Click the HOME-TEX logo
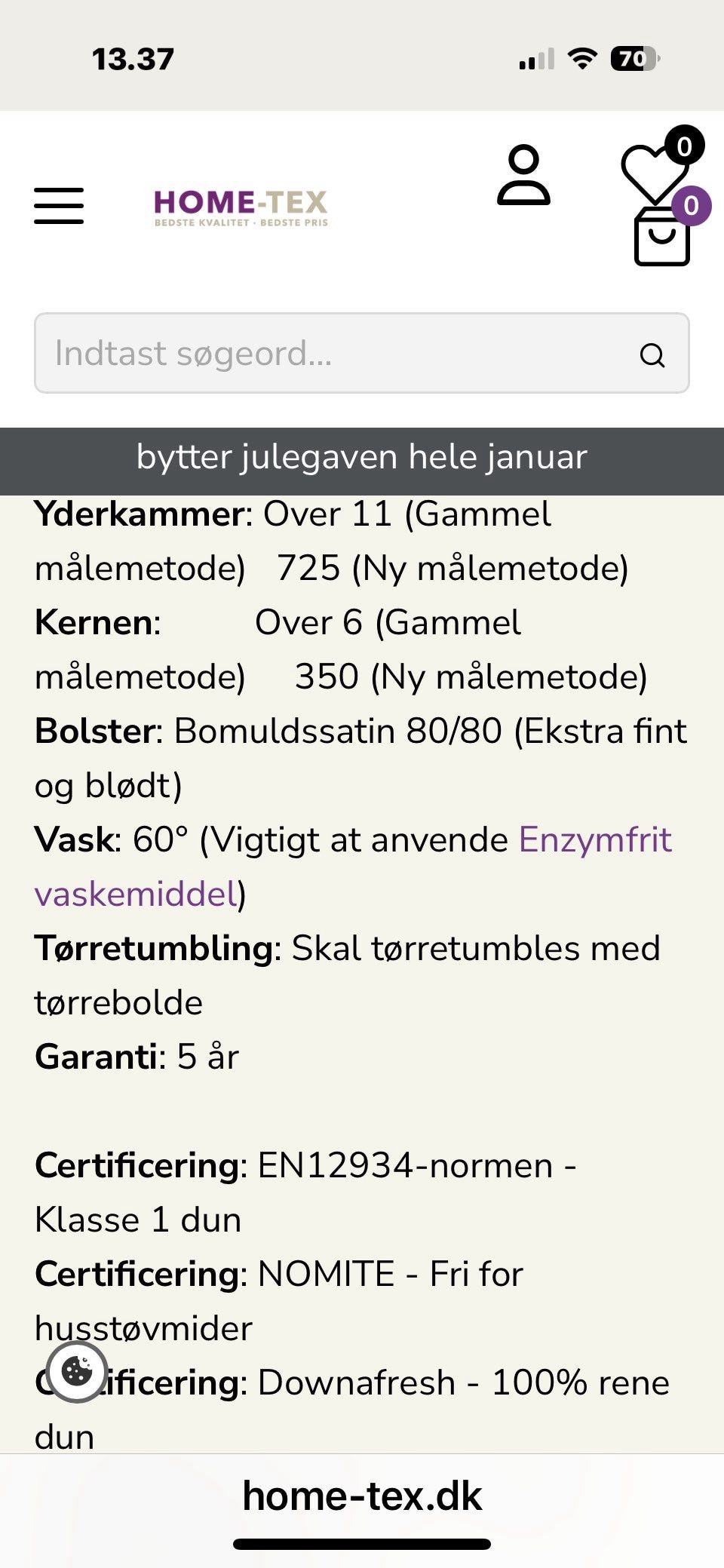Image resolution: width=724 pixels, height=1568 pixels. coord(240,205)
